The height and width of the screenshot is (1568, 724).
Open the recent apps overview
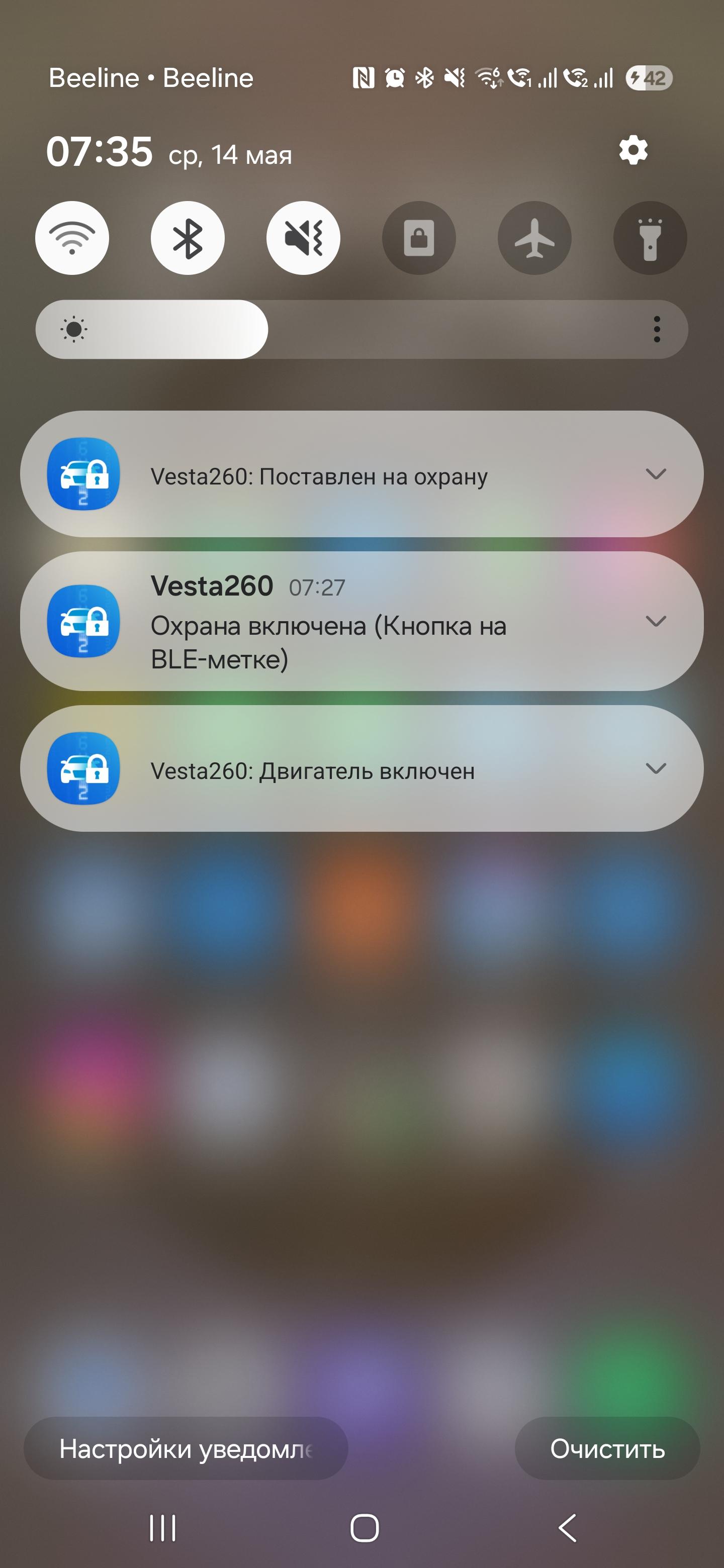[x=162, y=1528]
